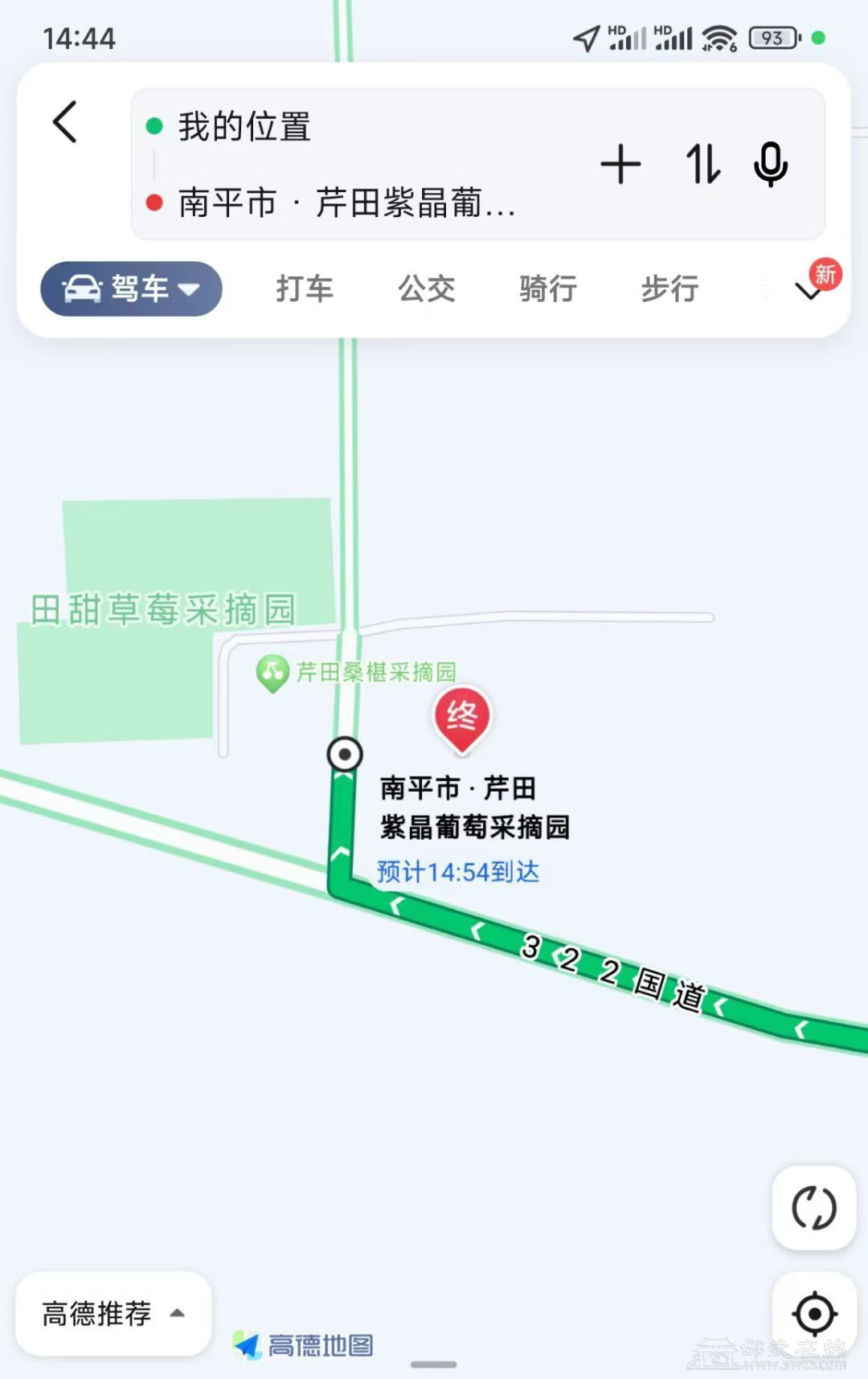
Task: Refresh the route
Action: coord(813,1208)
